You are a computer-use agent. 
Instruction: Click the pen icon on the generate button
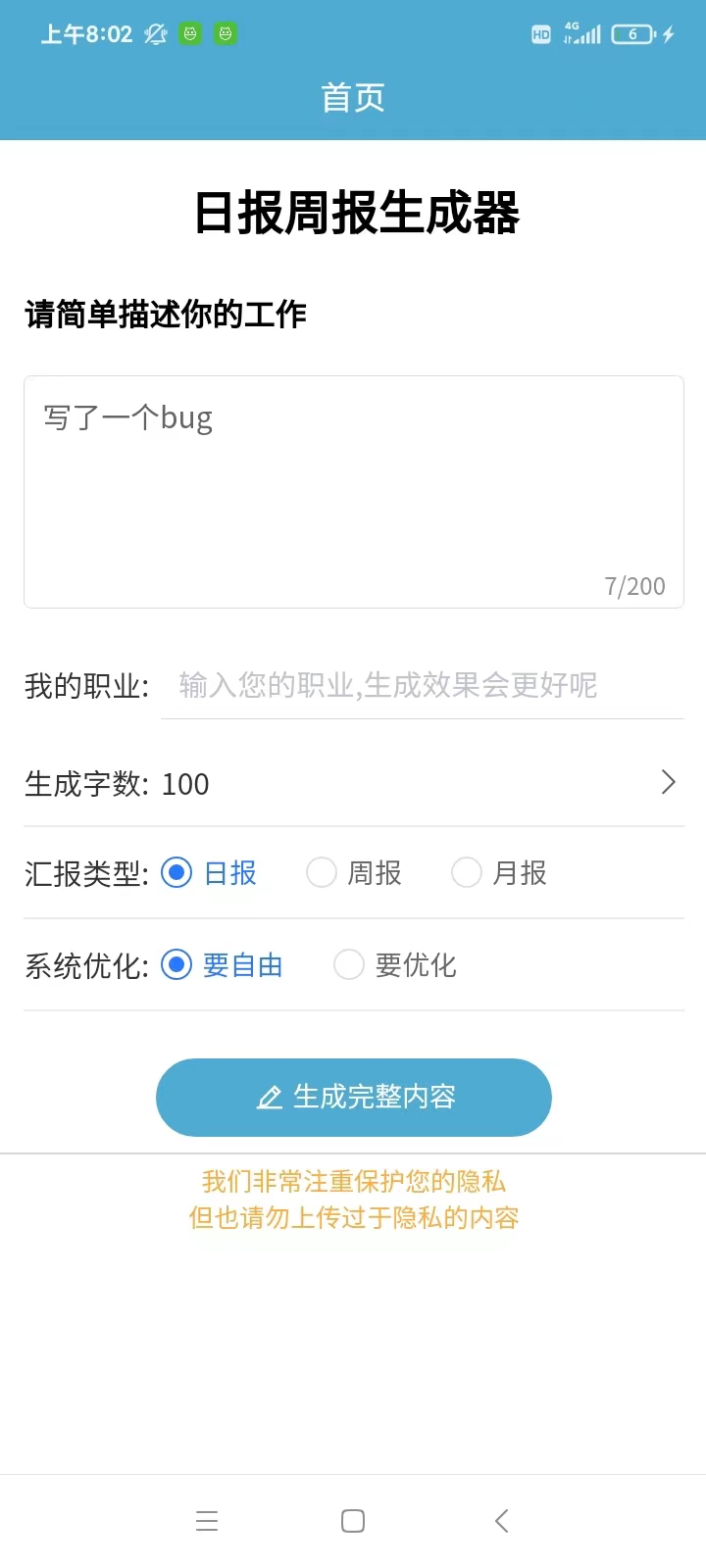click(x=270, y=1098)
